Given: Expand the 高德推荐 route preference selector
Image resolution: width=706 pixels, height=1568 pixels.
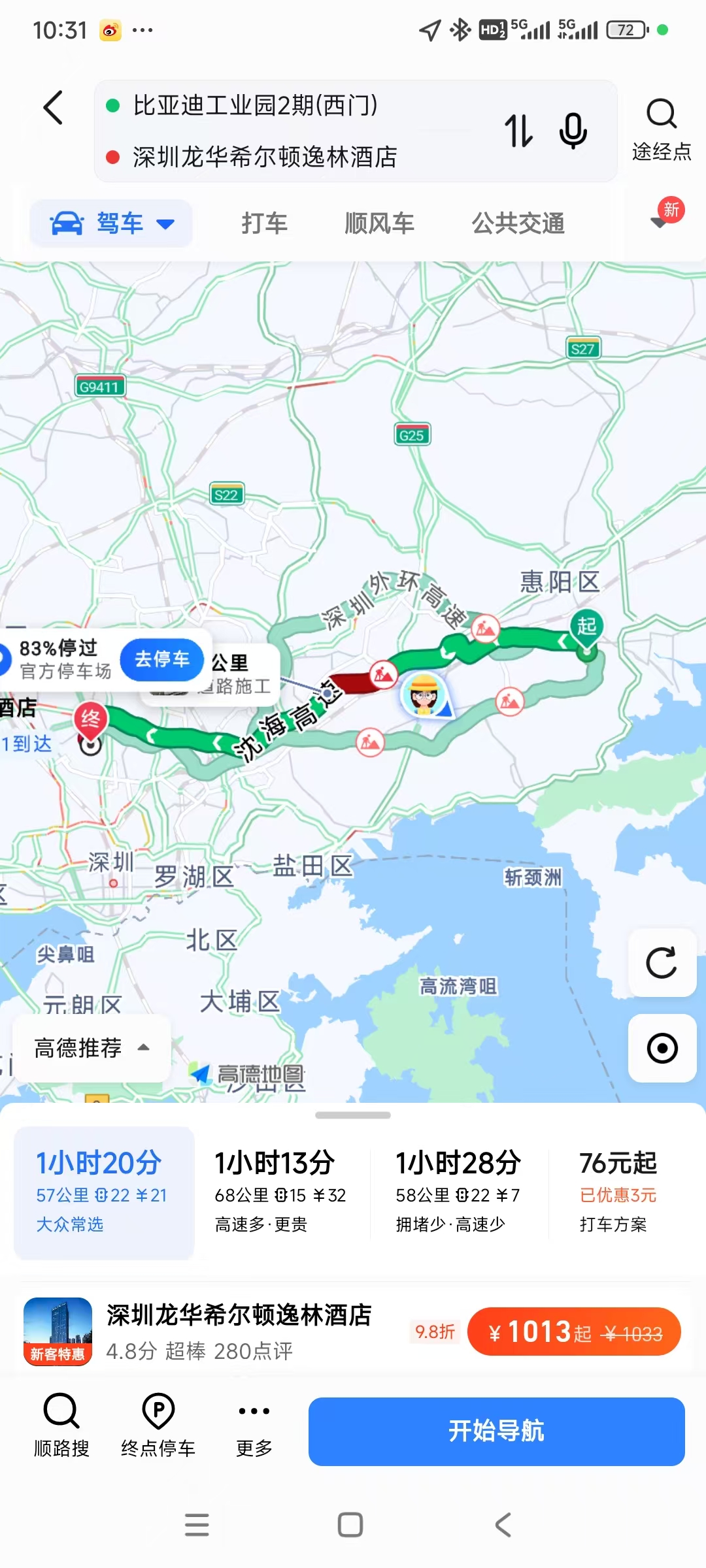Looking at the screenshot, I should [92, 1048].
